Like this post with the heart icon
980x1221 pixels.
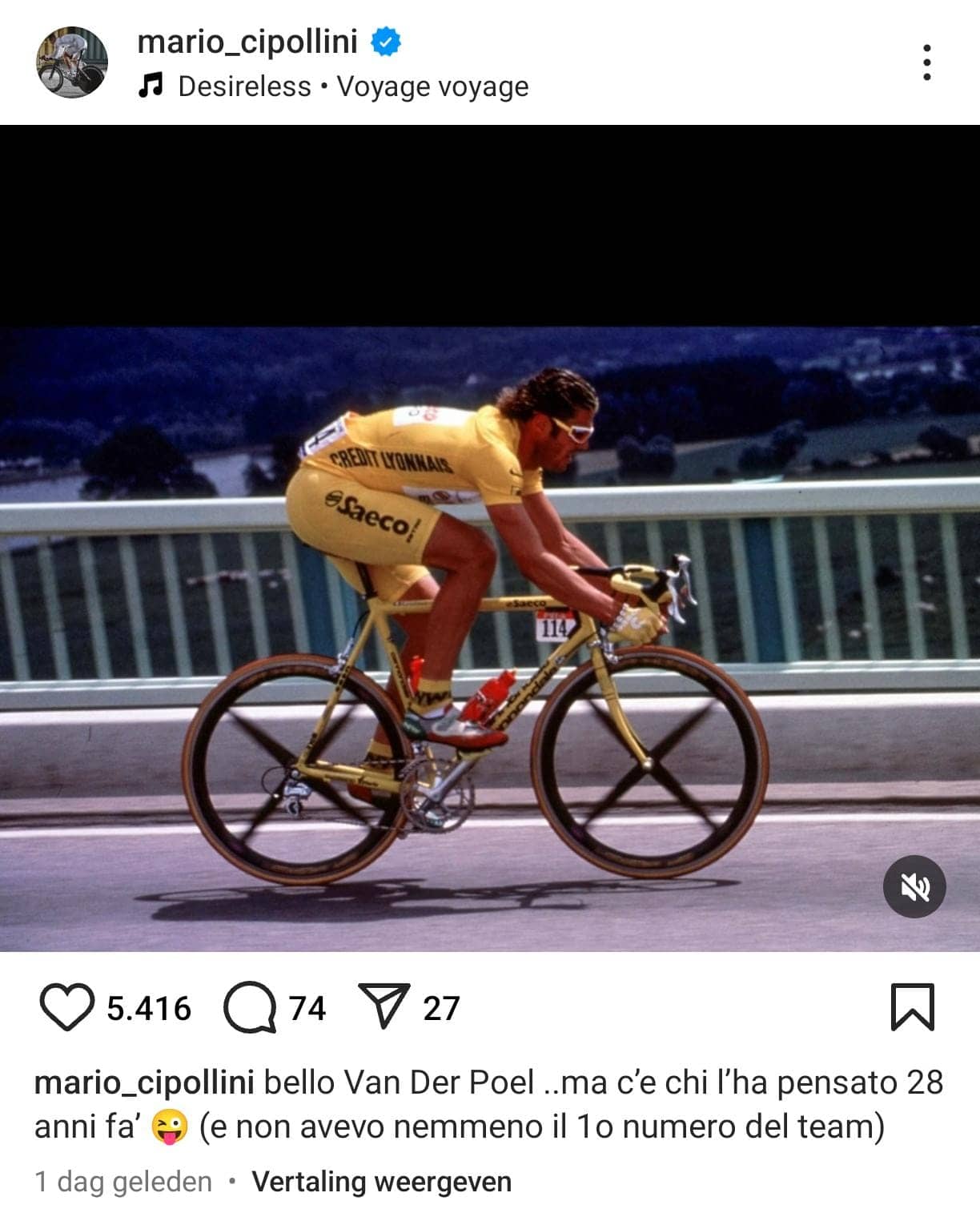point(66,1007)
